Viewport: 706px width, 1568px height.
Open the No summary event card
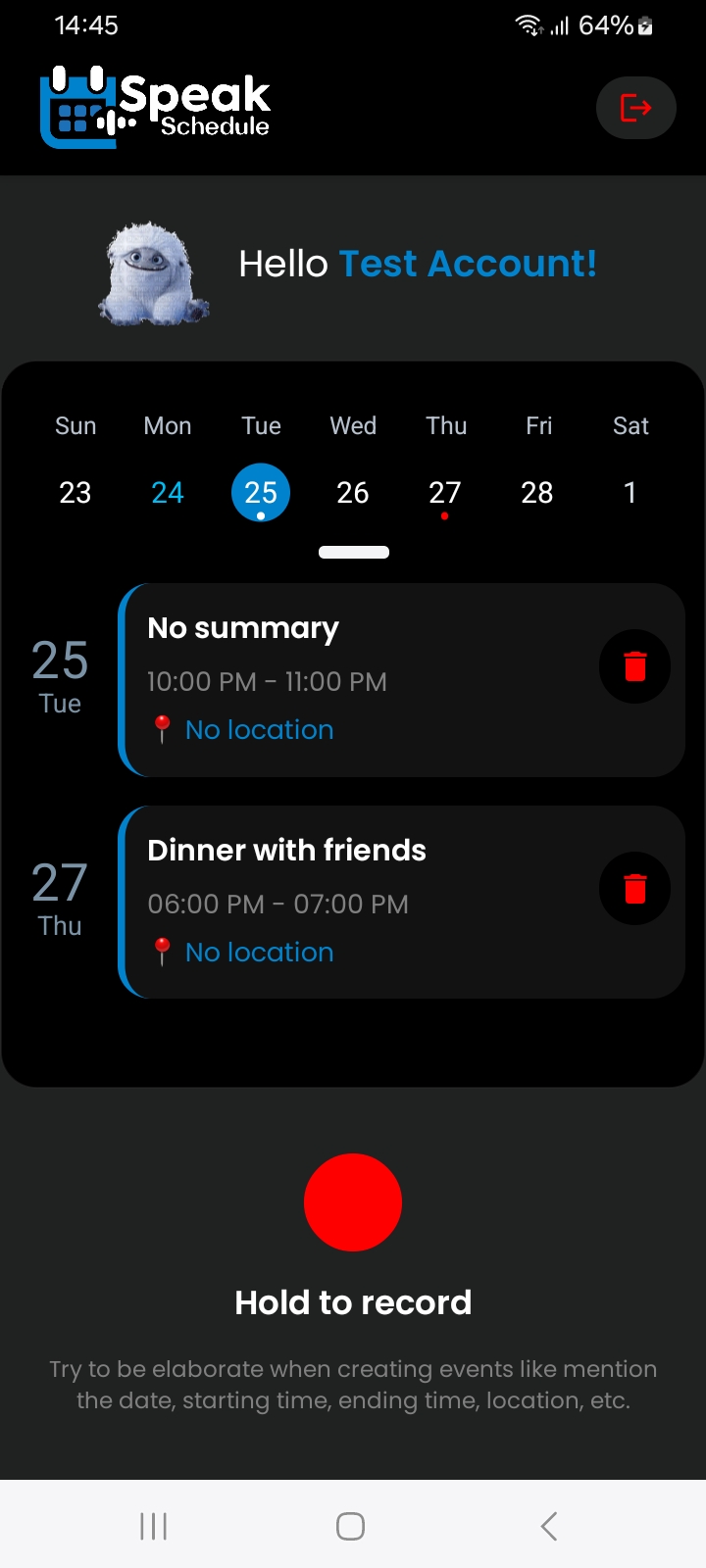[363, 680]
